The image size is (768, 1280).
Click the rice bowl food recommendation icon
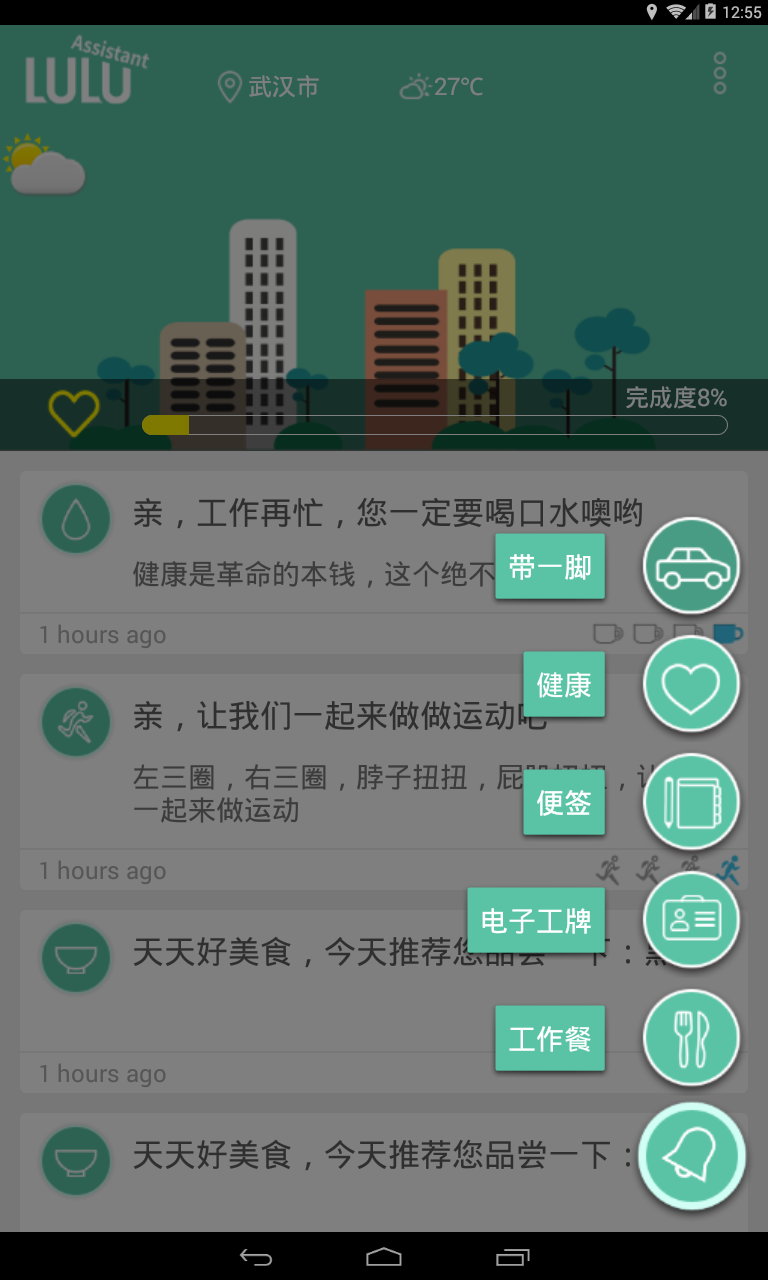[x=76, y=957]
